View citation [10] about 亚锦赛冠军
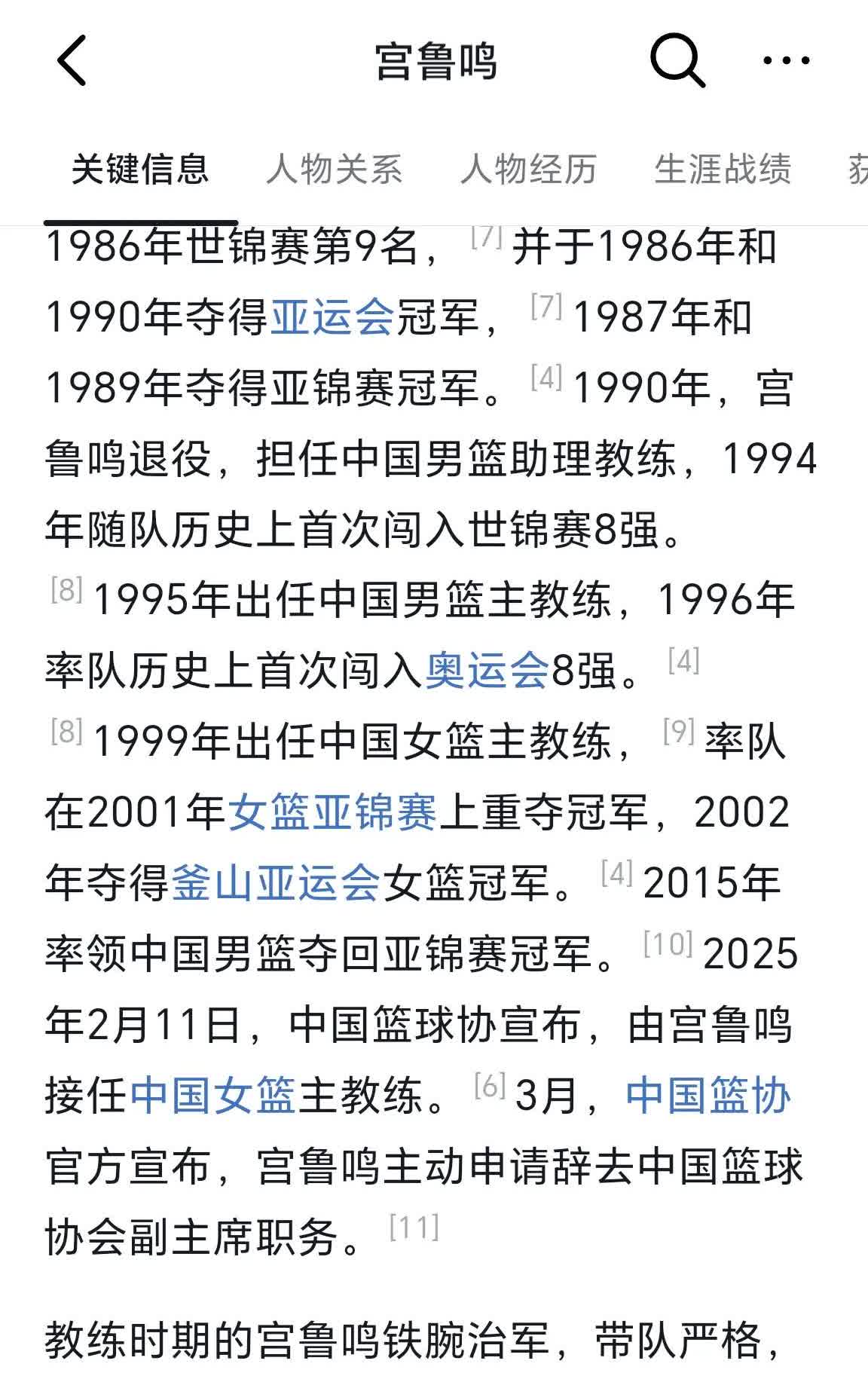The image size is (868, 1379). [668, 943]
